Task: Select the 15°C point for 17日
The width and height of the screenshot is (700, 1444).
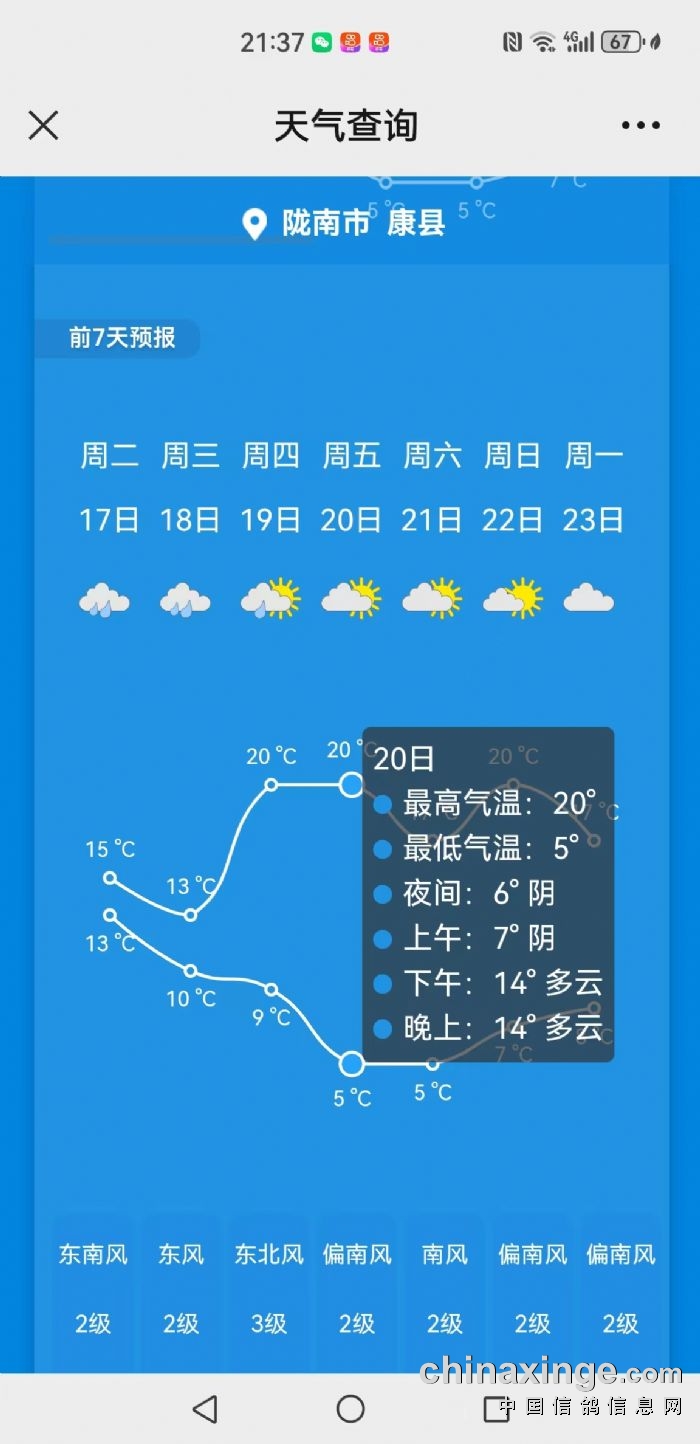Action: click(110, 878)
